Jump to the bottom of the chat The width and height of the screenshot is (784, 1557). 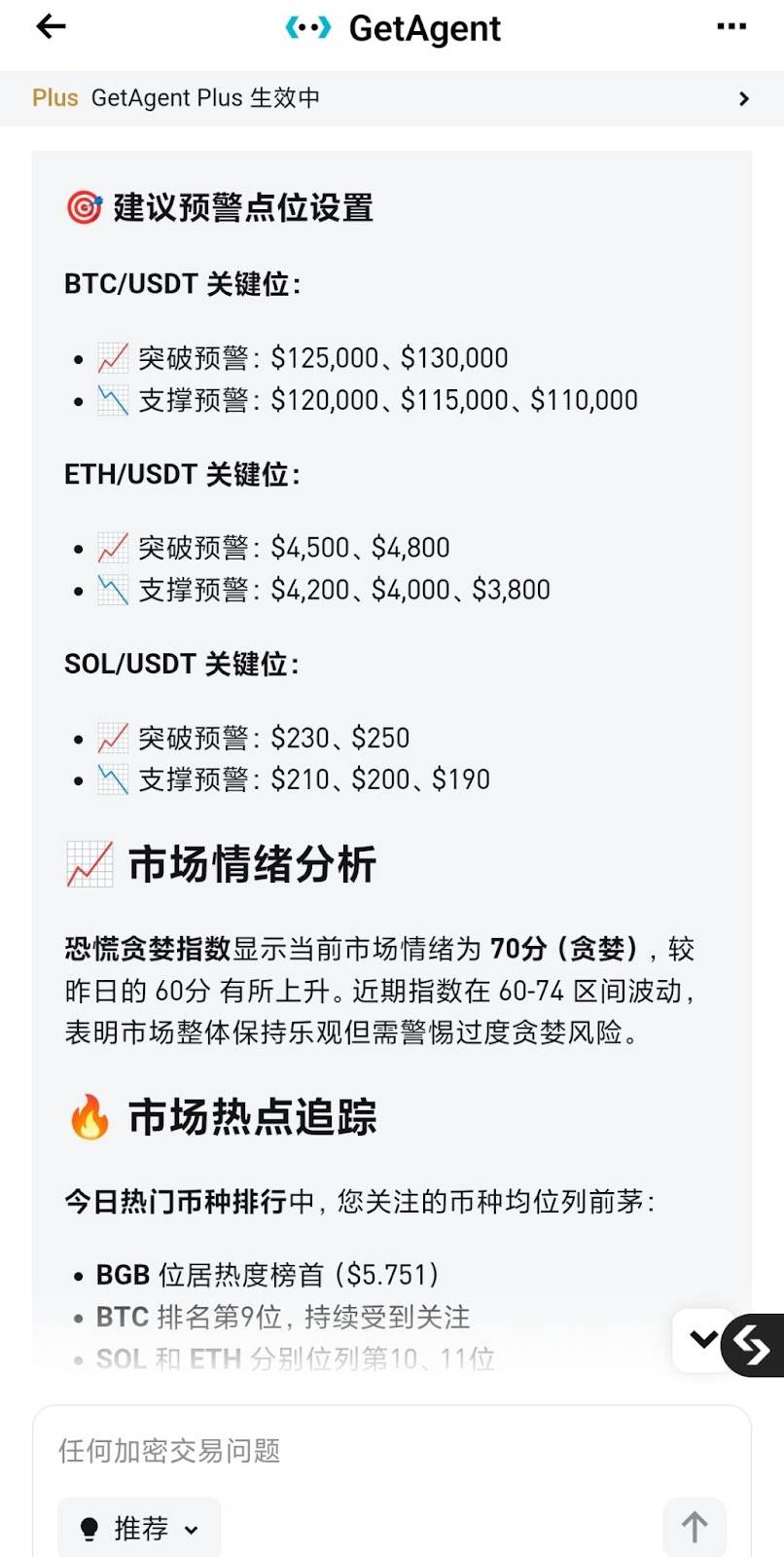[702, 1340]
